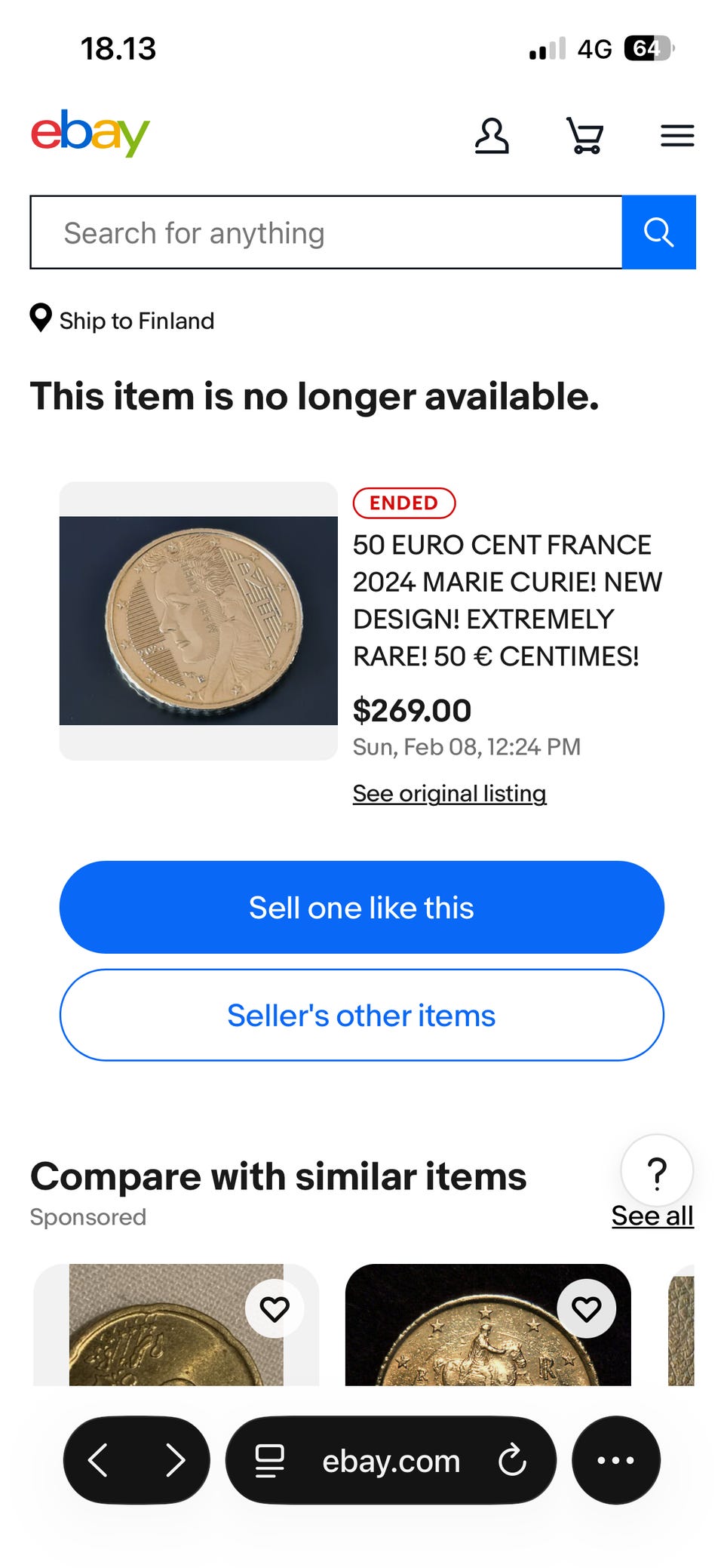Go back in the browser

point(99,1460)
